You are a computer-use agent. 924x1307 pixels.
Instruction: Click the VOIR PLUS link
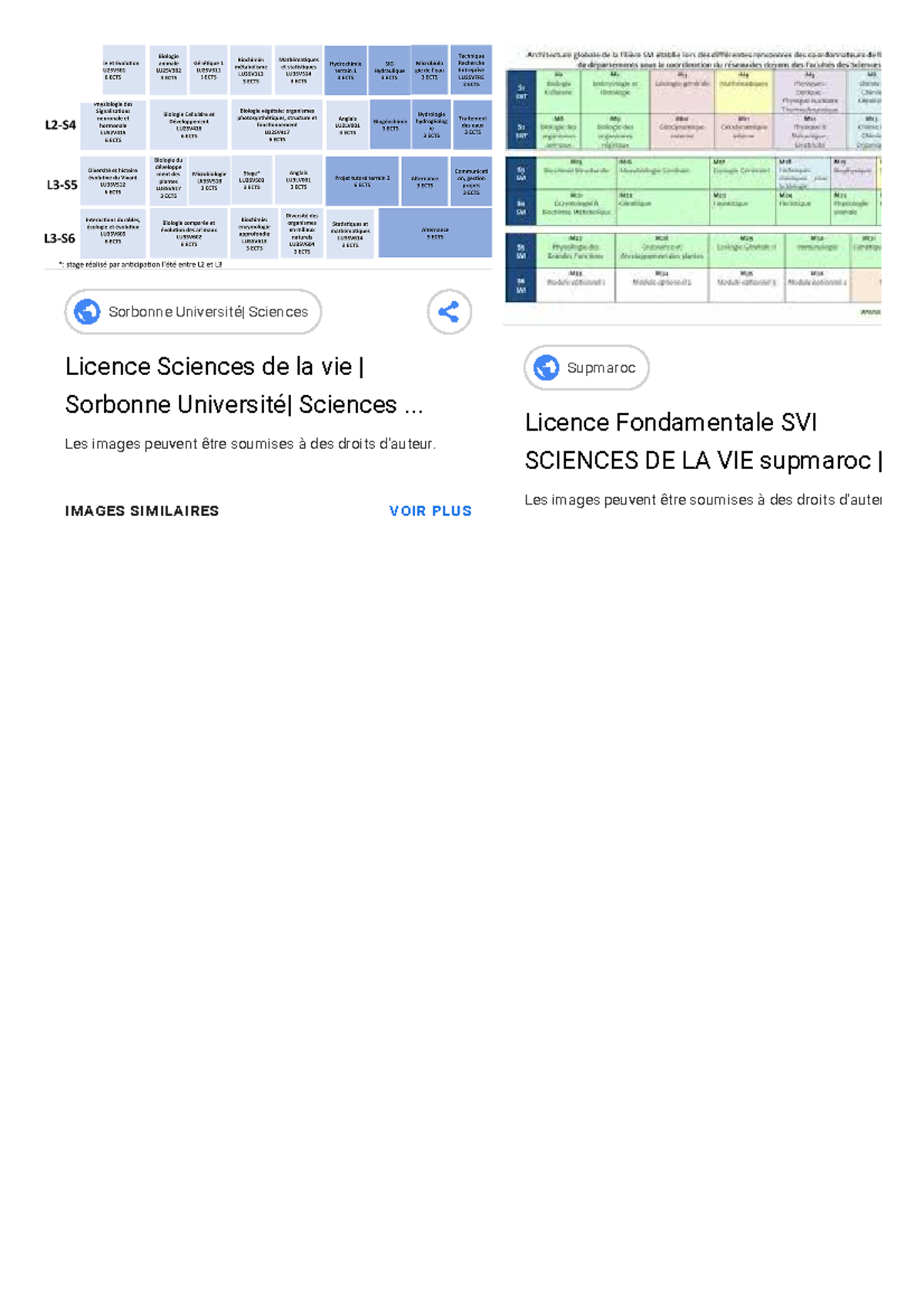pyautogui.click(x=431, y=511)
